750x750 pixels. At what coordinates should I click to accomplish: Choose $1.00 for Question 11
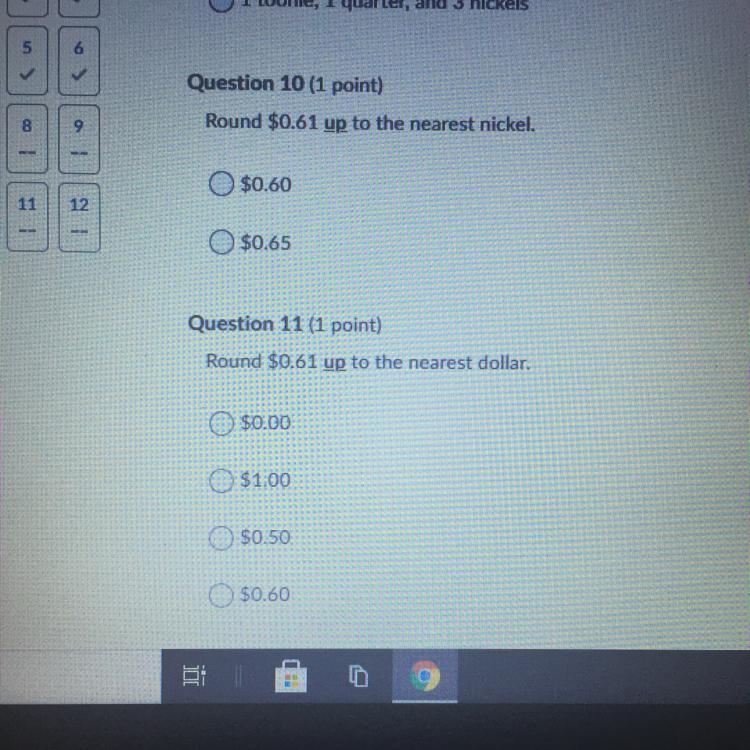(x=221, y=480)
